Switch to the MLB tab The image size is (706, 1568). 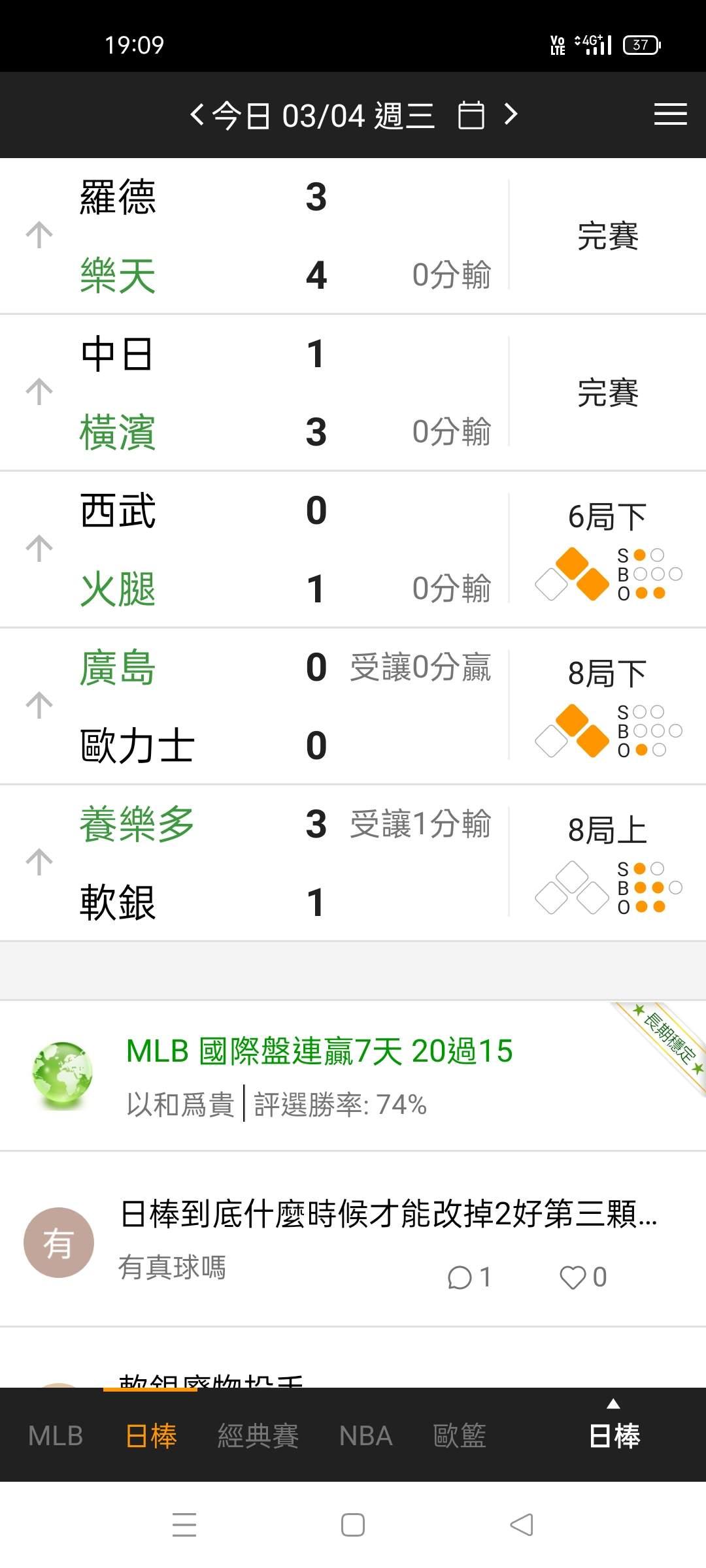tap(56, 1436)
